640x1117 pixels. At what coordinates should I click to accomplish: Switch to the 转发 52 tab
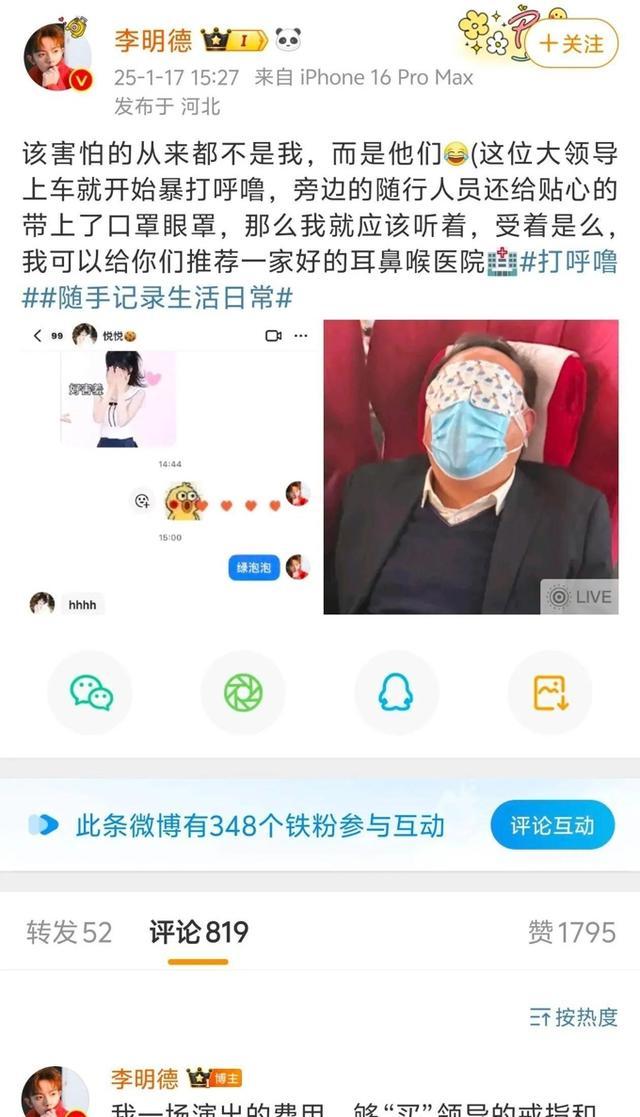point(69,932)
